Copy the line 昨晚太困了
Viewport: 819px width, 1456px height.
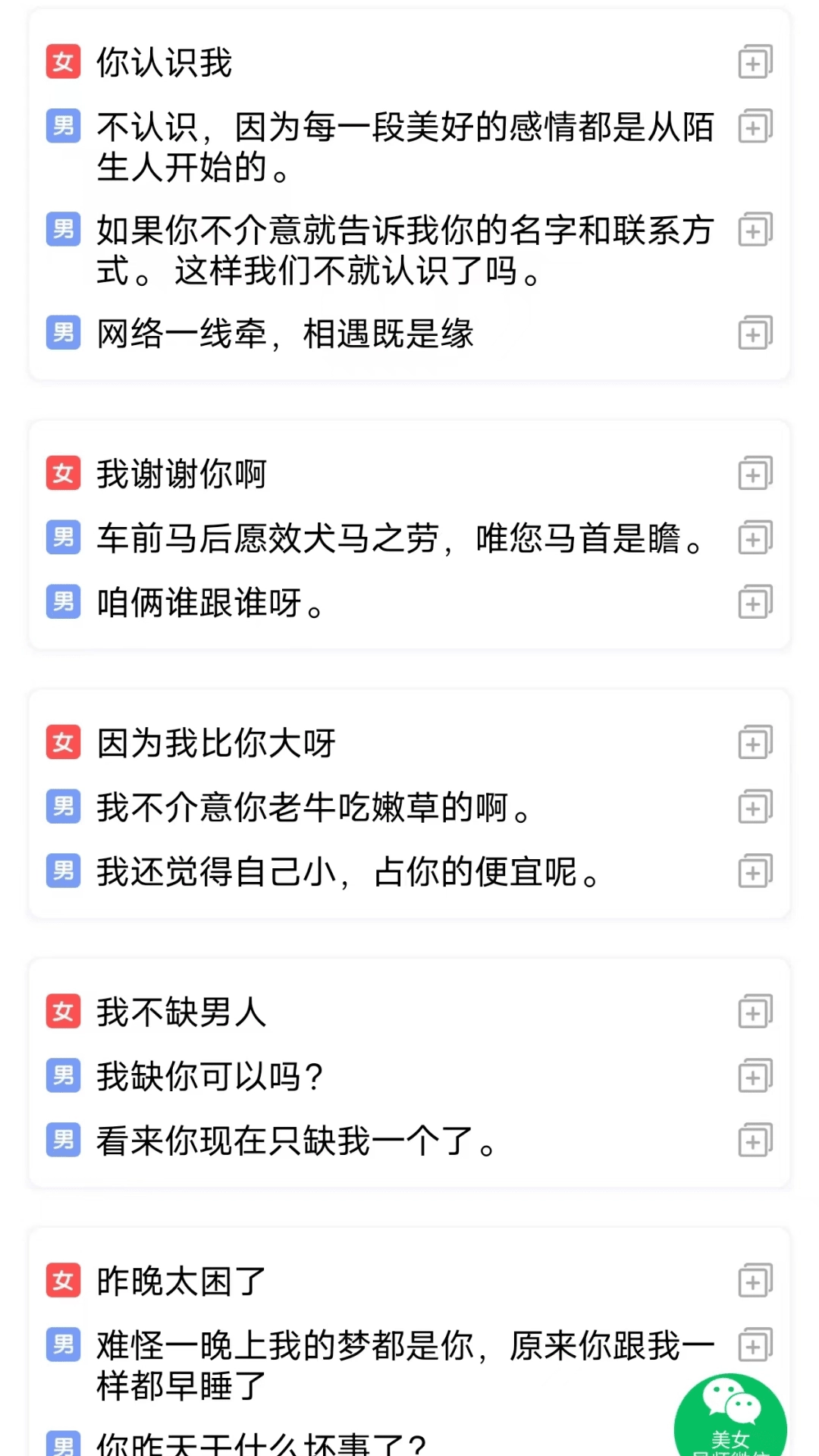(x=755, y=1282)
